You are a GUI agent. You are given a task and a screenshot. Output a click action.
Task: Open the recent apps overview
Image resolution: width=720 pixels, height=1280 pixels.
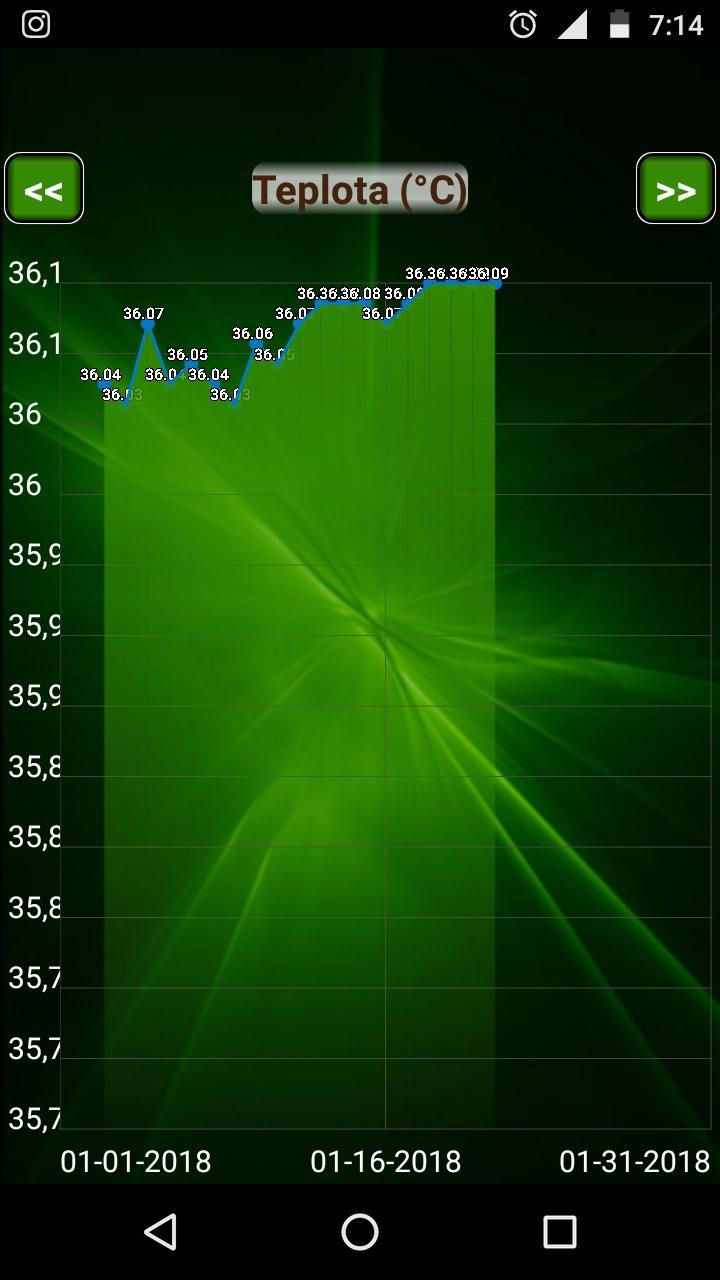click(x=559, y=1232)
